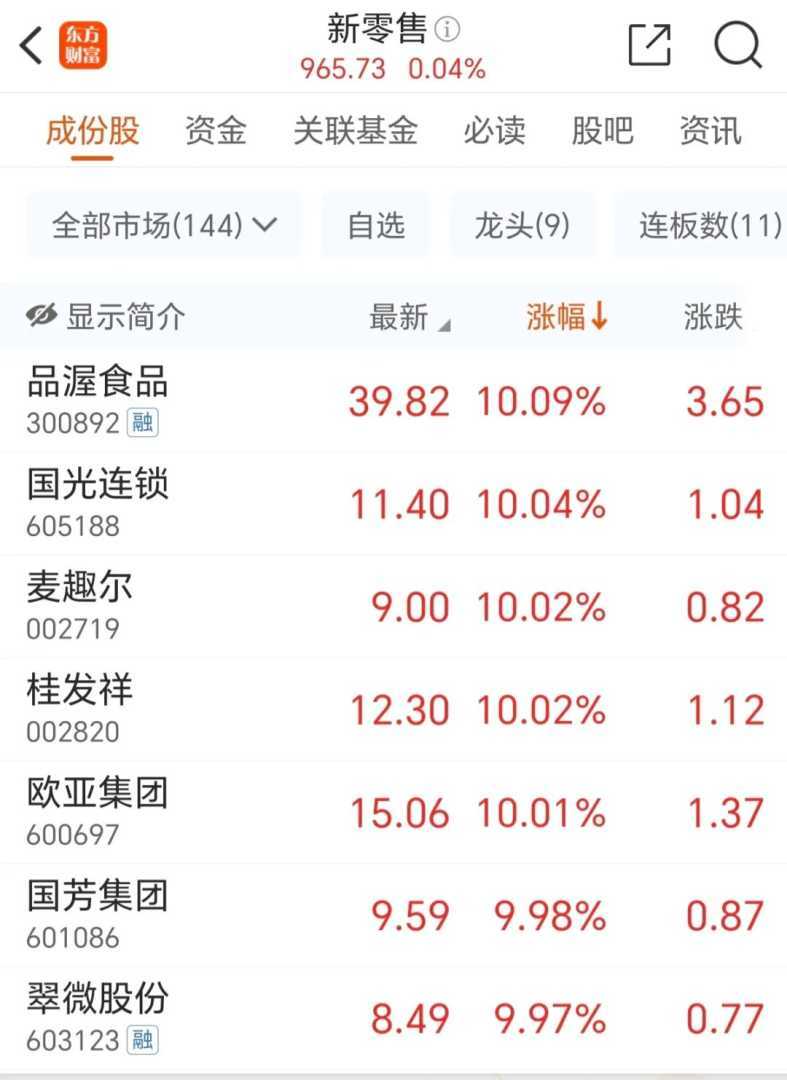Switch to the 必读 tab
The width and height of the screenshot is (787, 1080).
pos(494,131)
